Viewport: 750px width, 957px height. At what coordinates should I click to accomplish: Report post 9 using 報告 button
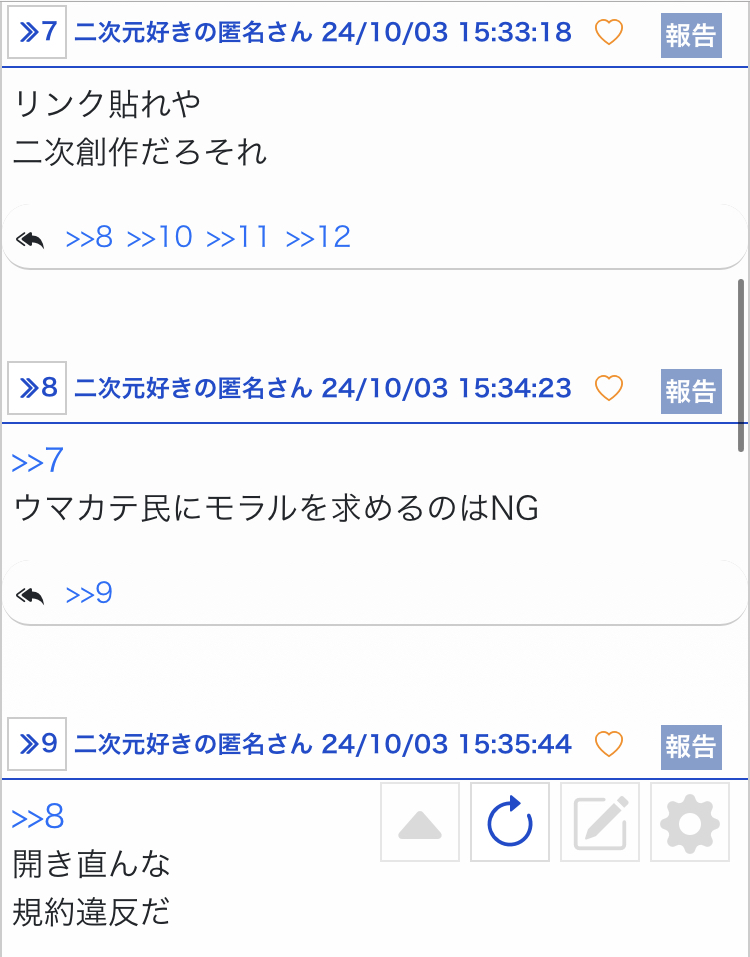tap(691, 746)
